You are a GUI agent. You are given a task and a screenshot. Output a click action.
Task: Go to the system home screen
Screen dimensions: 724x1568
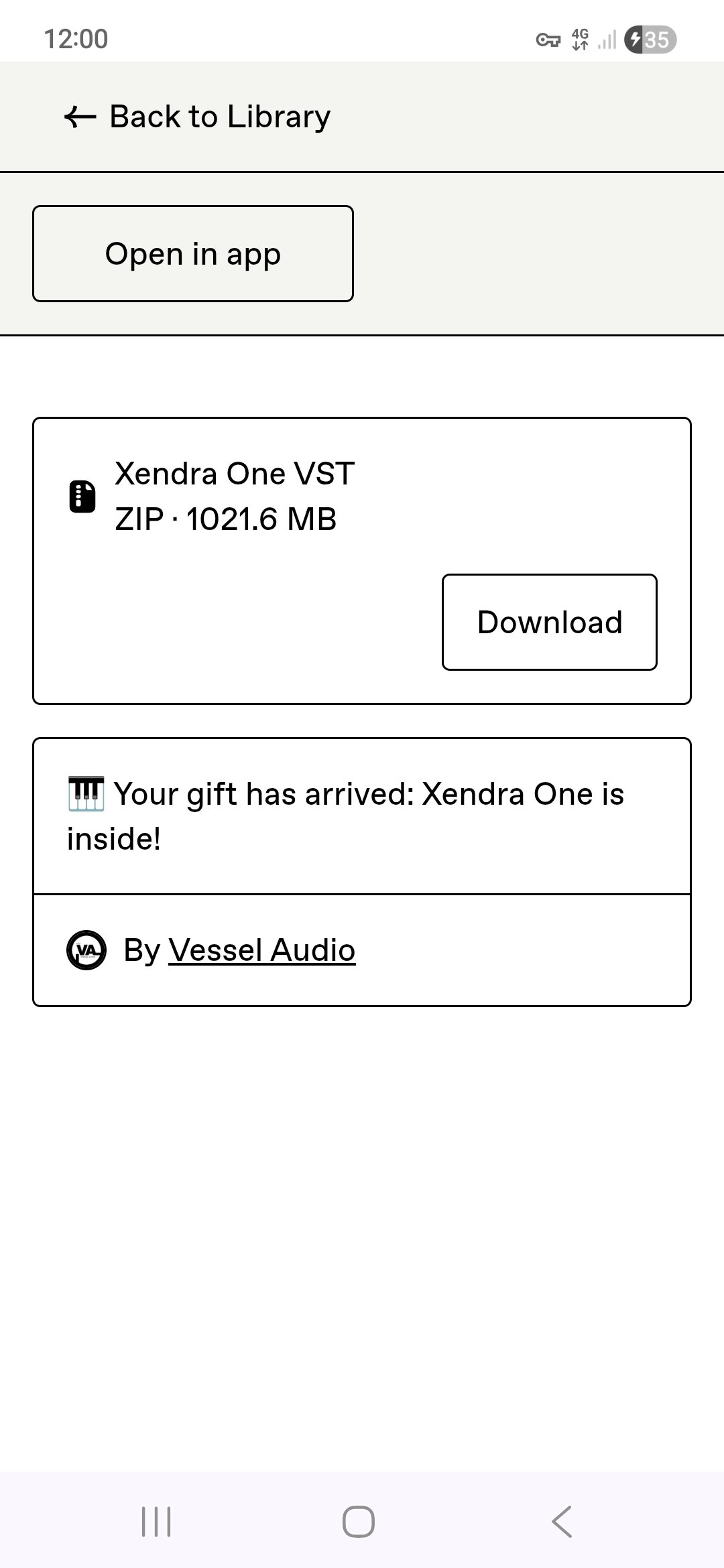tap(359, 1521)
